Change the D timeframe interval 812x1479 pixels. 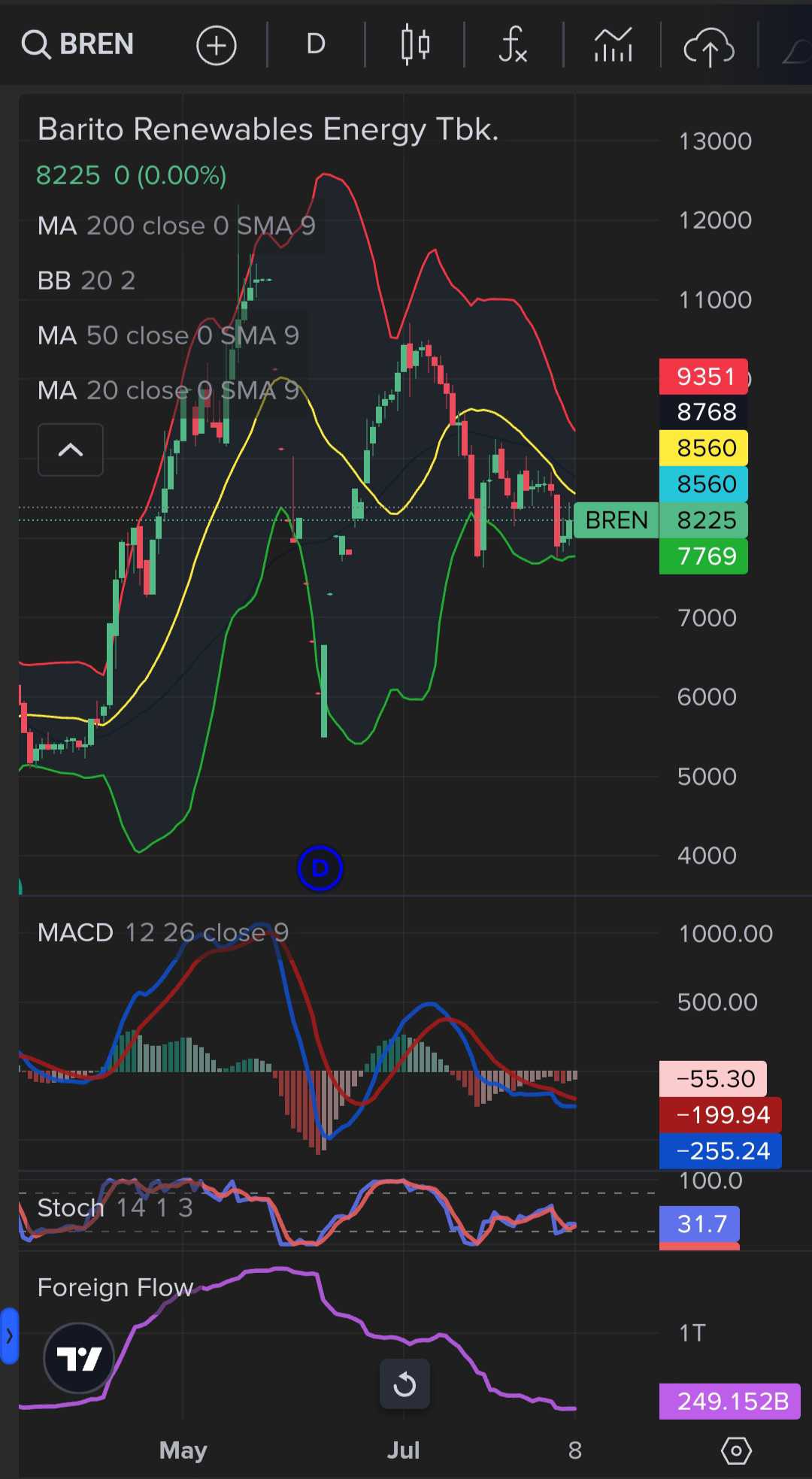point(316,44)
